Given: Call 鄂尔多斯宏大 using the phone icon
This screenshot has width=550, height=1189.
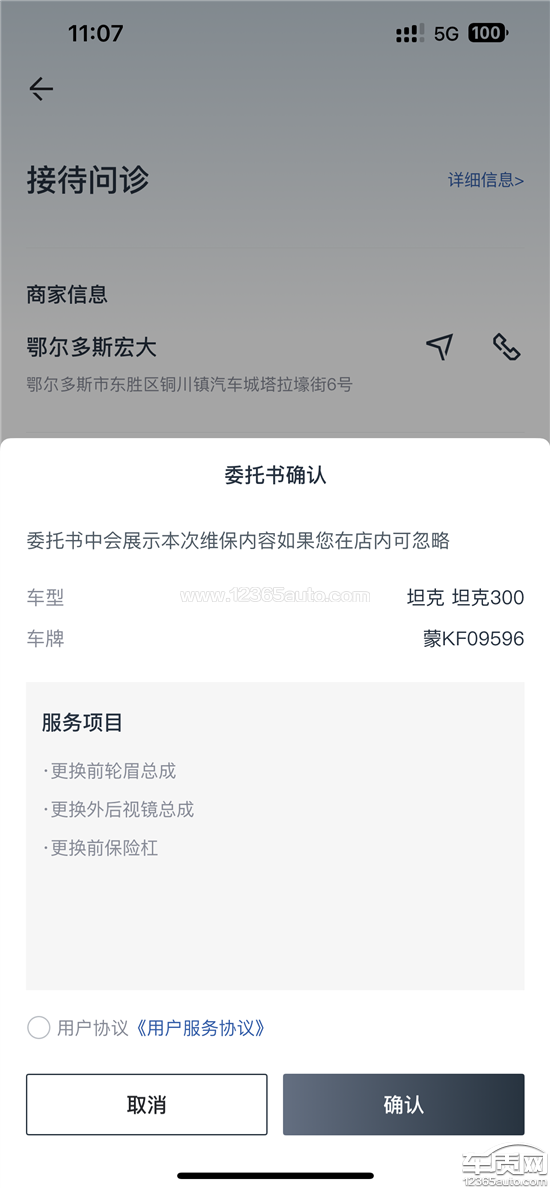Looking at the screenshot, I should [507, 347].
